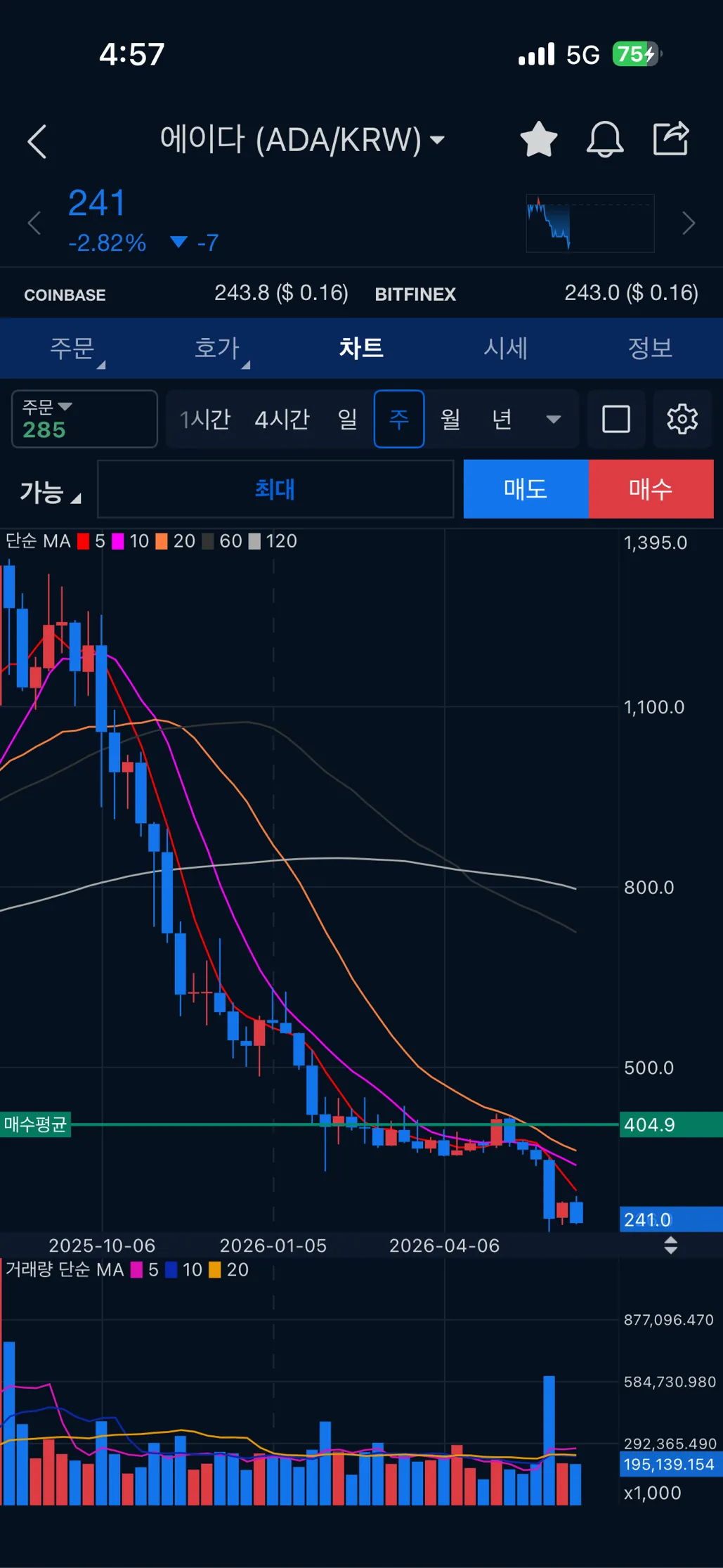Tap the 매수 buy button

pyautogui.click(x=651, y=489)
